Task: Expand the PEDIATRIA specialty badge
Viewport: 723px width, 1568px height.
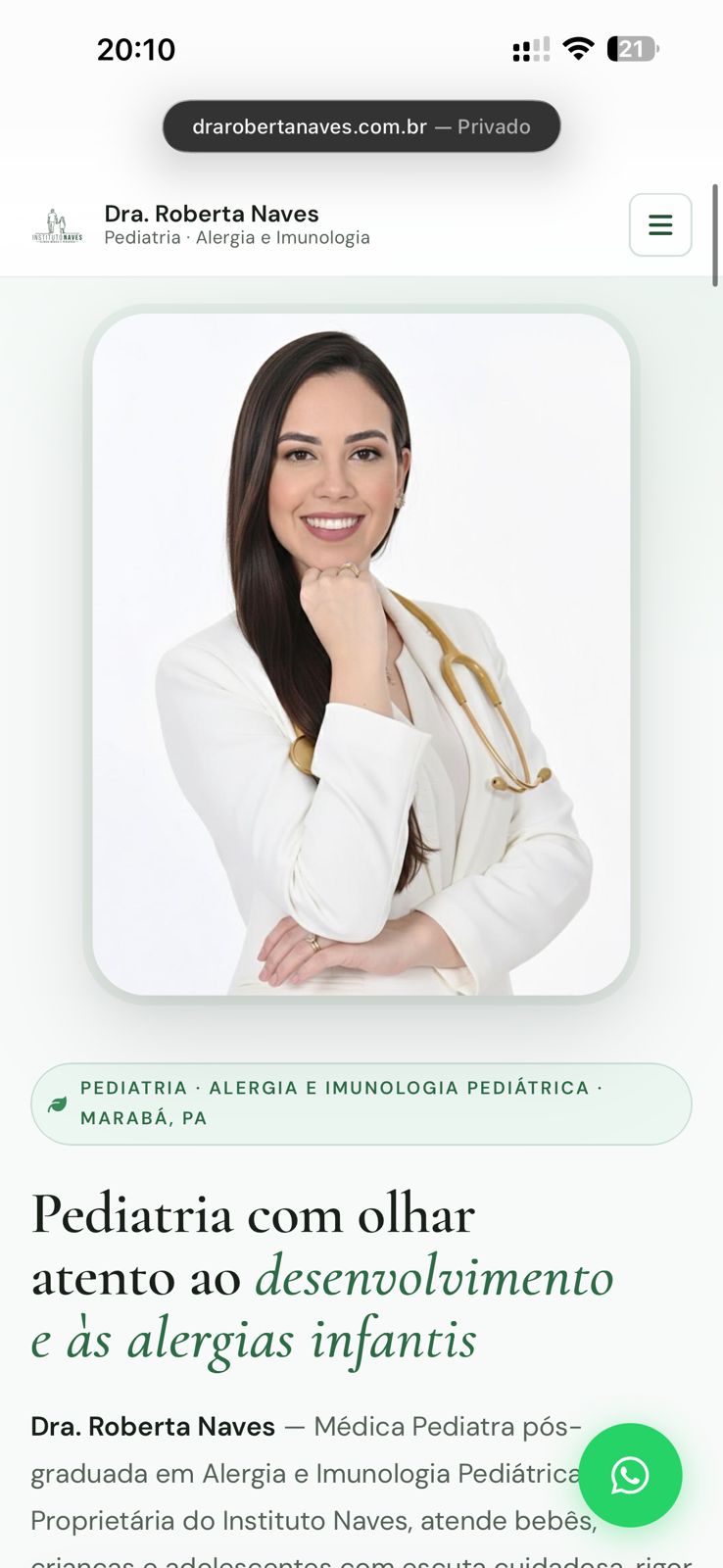Action: coord(361,1102)
